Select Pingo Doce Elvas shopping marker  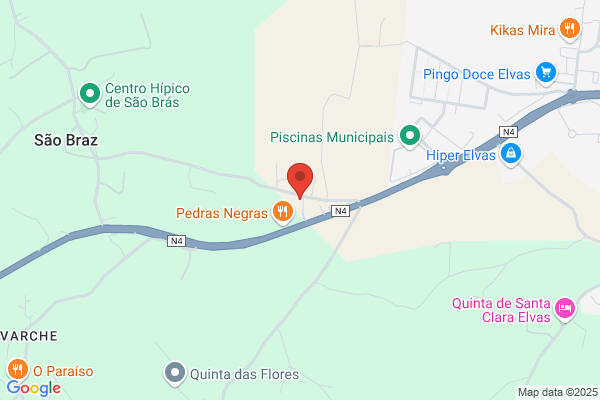[x=545, y=72]
